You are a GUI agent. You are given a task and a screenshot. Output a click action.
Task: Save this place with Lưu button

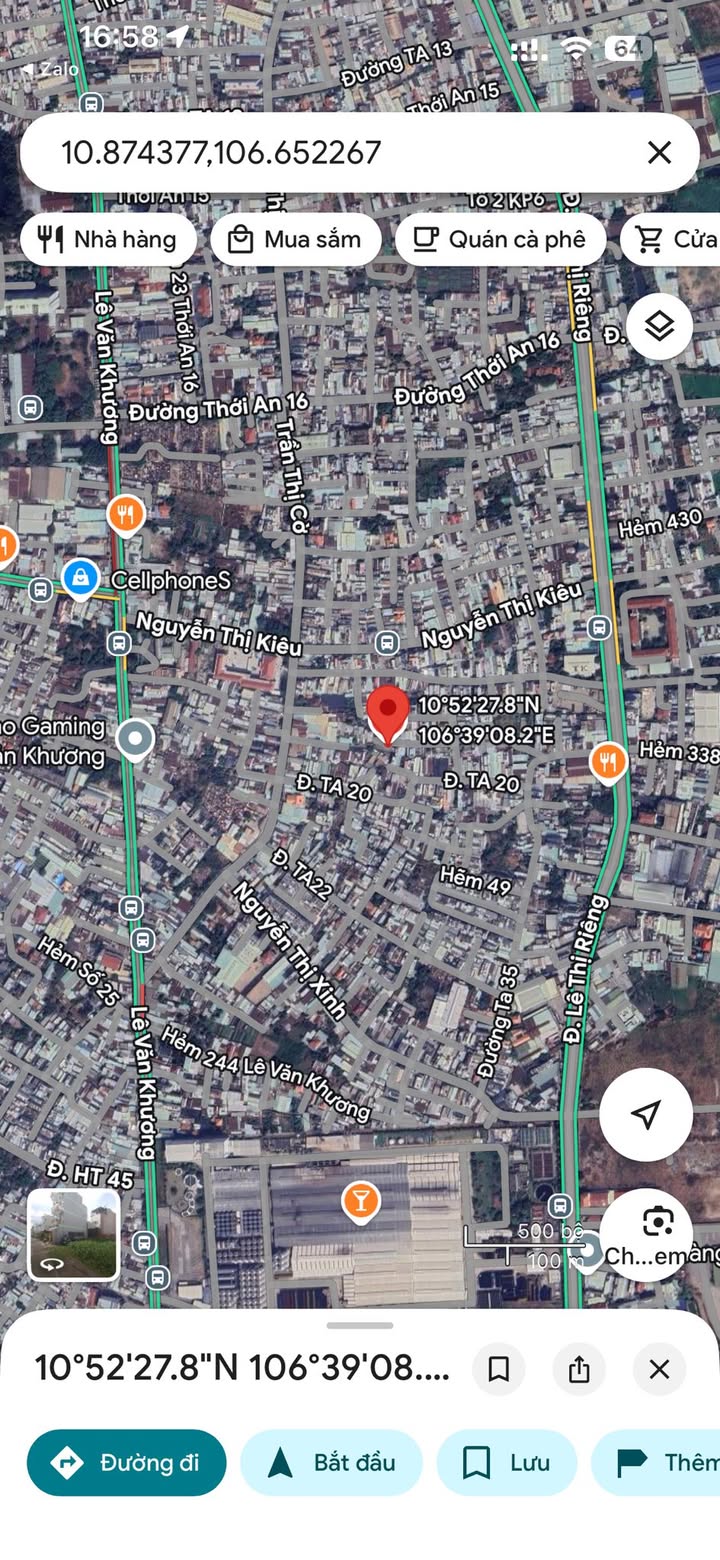[x=507, y=1463]
